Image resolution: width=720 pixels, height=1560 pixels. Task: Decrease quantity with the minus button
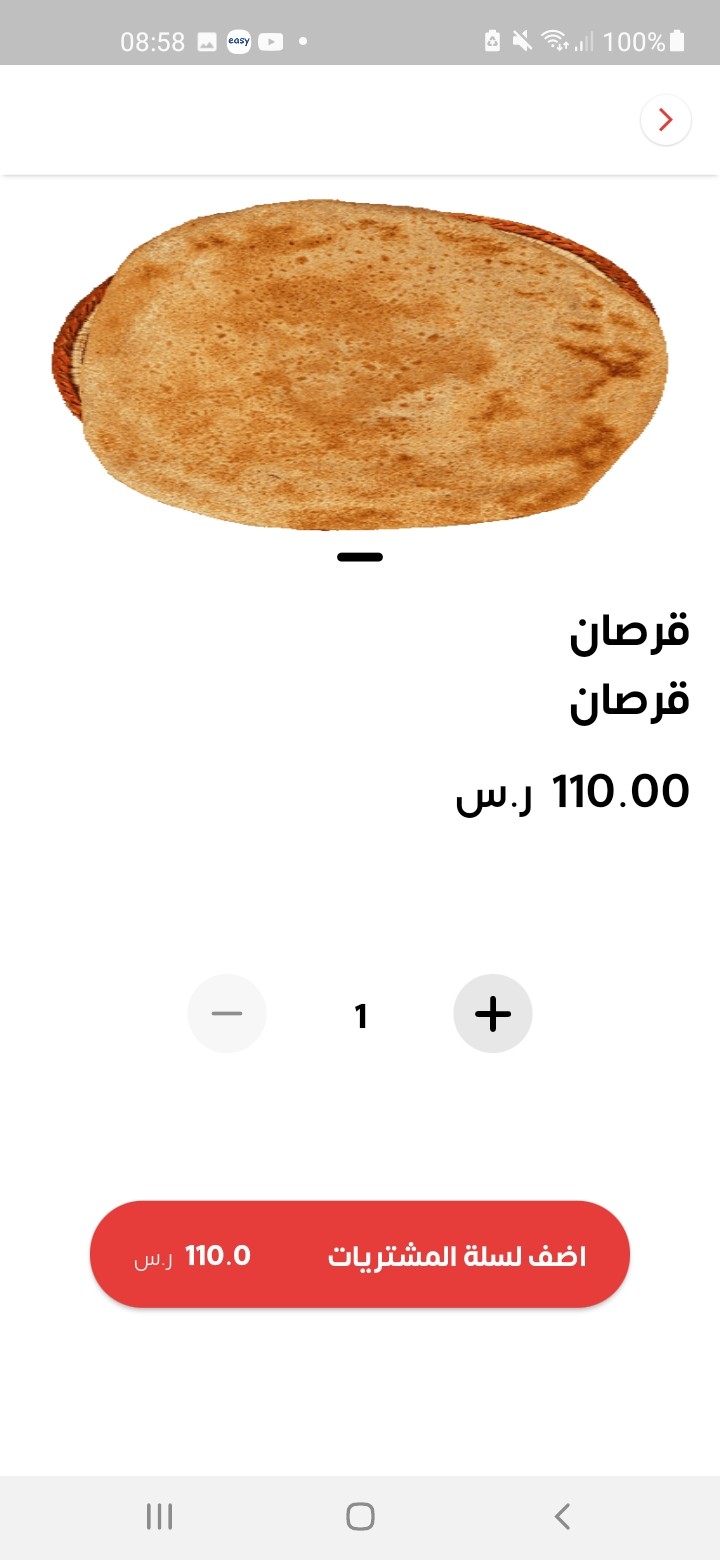click(x=227, y=1014)
